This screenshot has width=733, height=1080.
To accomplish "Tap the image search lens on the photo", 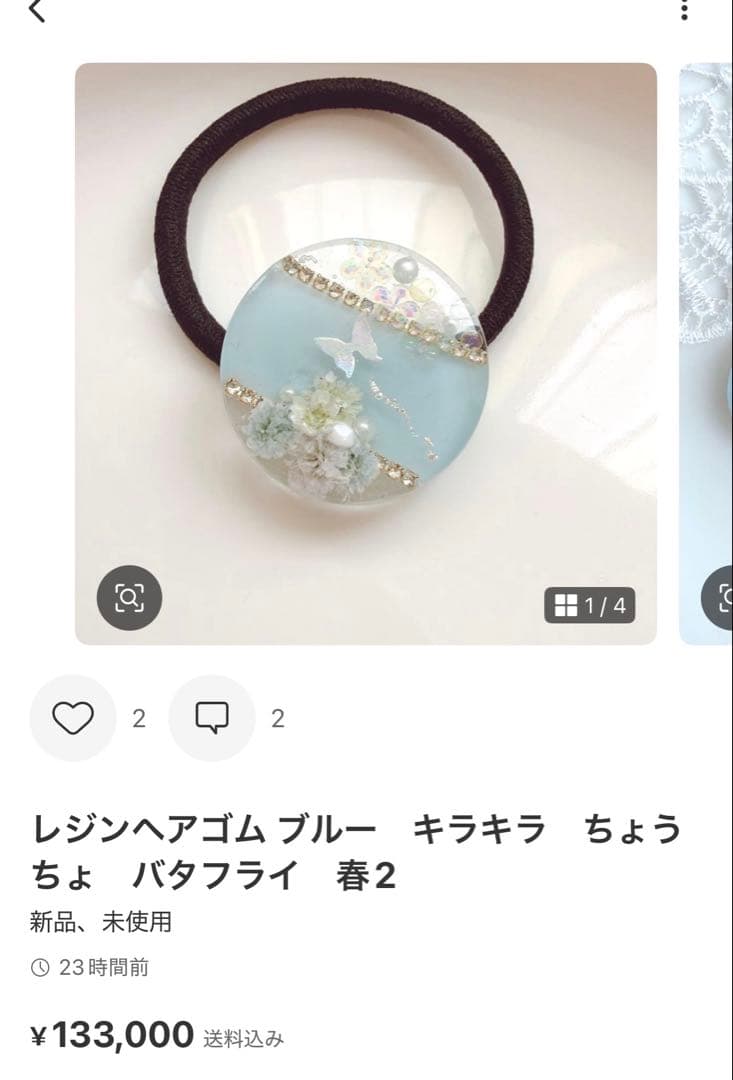I will point(130,598).
